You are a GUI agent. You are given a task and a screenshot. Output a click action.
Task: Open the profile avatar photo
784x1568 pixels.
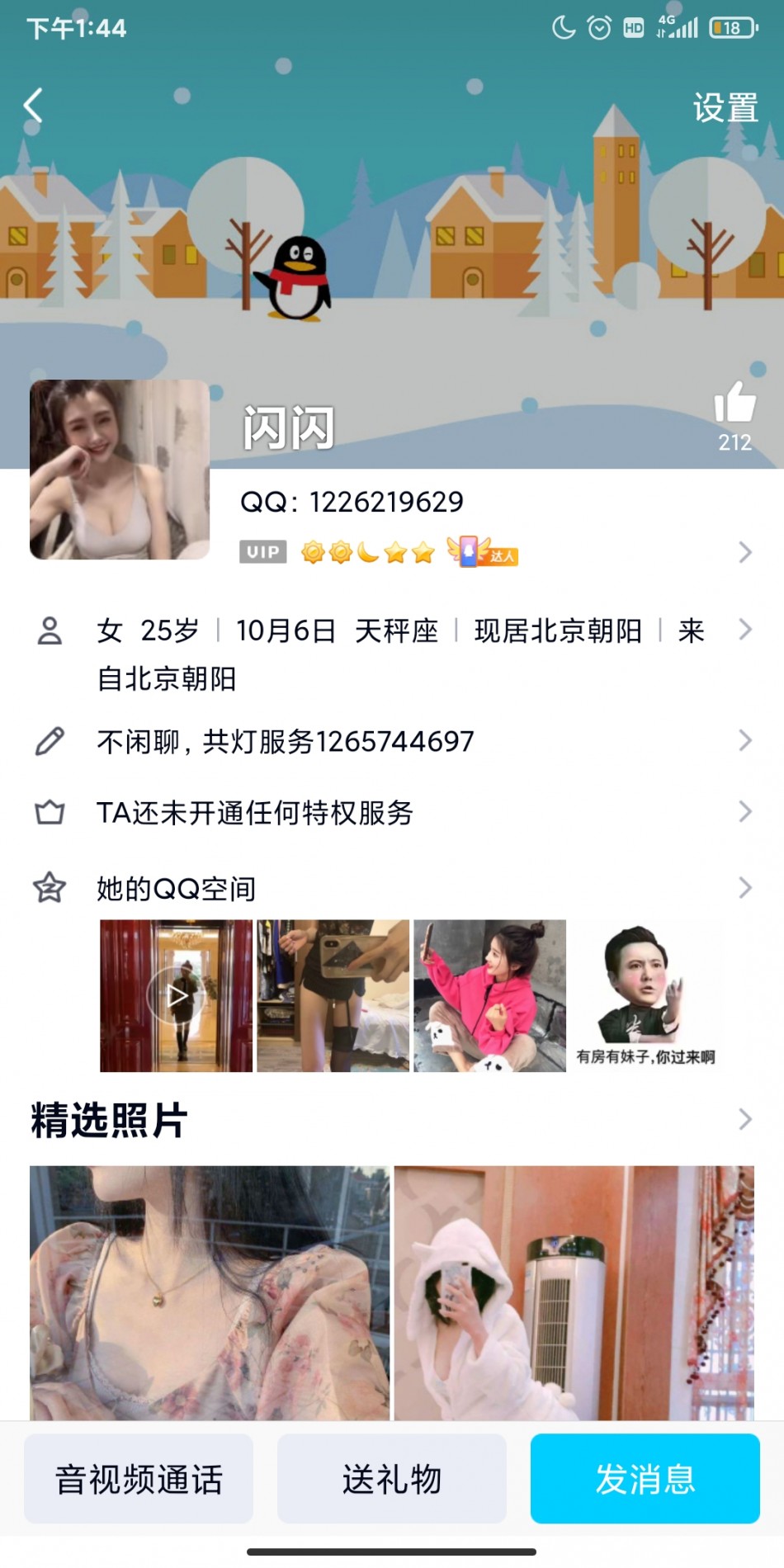[x=120, y=470]
